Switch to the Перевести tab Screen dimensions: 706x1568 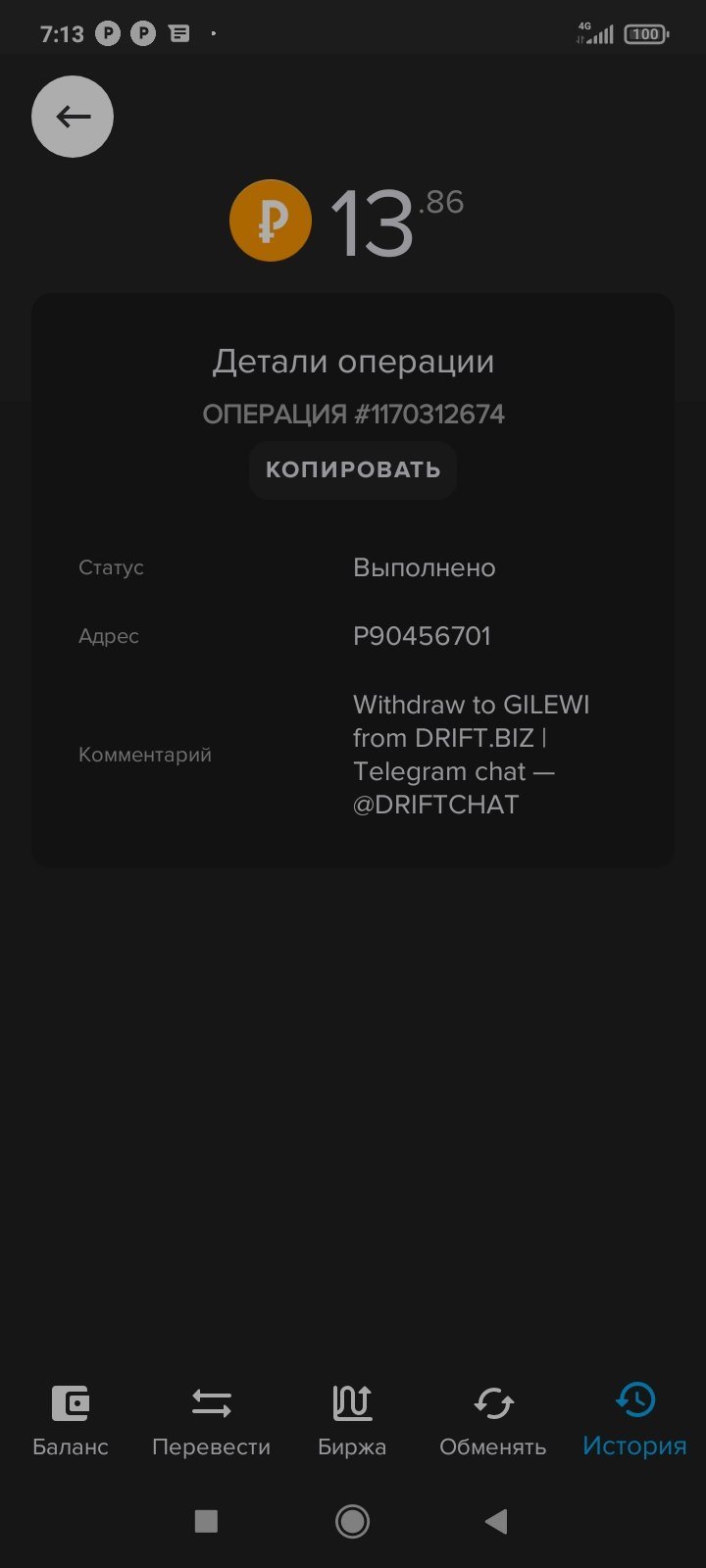click(x=211, y=1421)
